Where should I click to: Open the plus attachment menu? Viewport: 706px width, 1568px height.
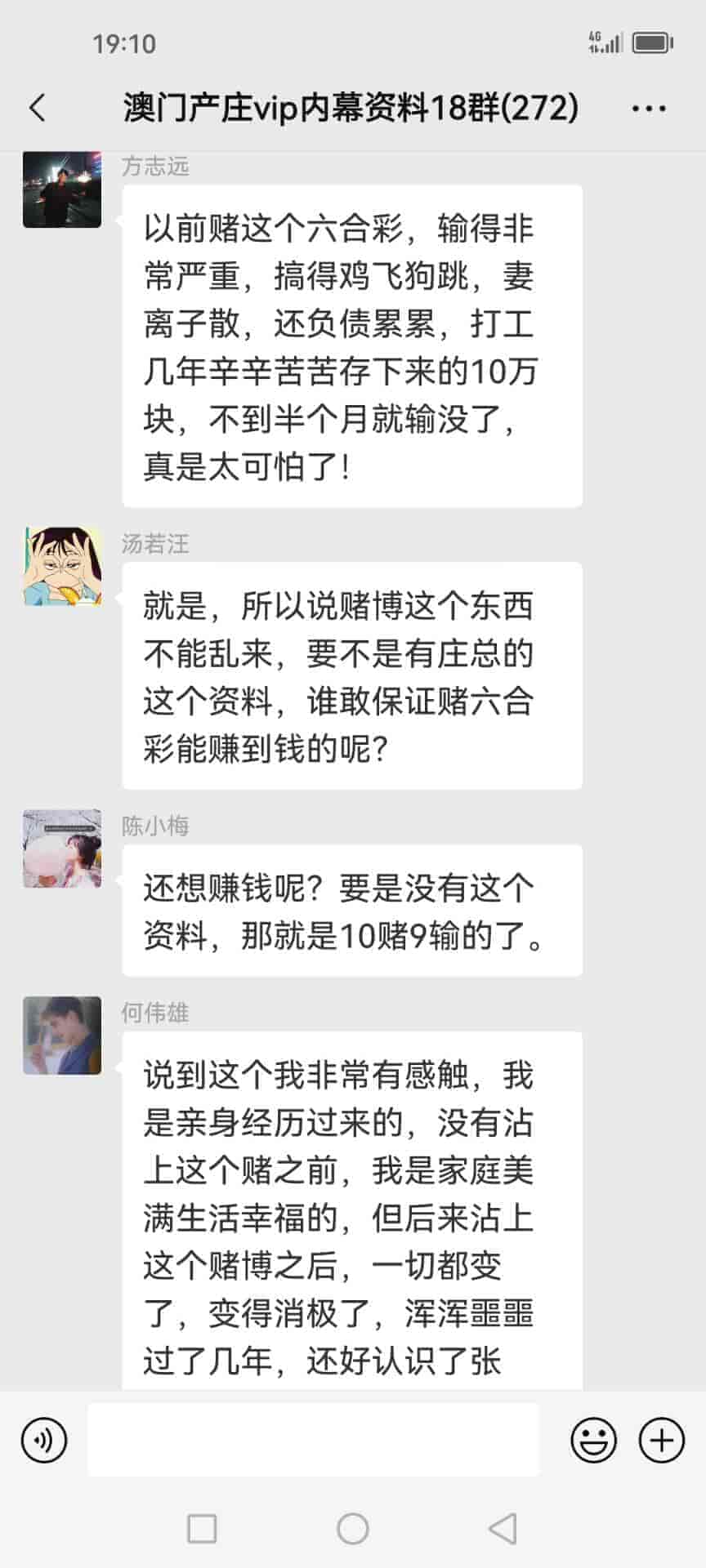(661, 1440)
